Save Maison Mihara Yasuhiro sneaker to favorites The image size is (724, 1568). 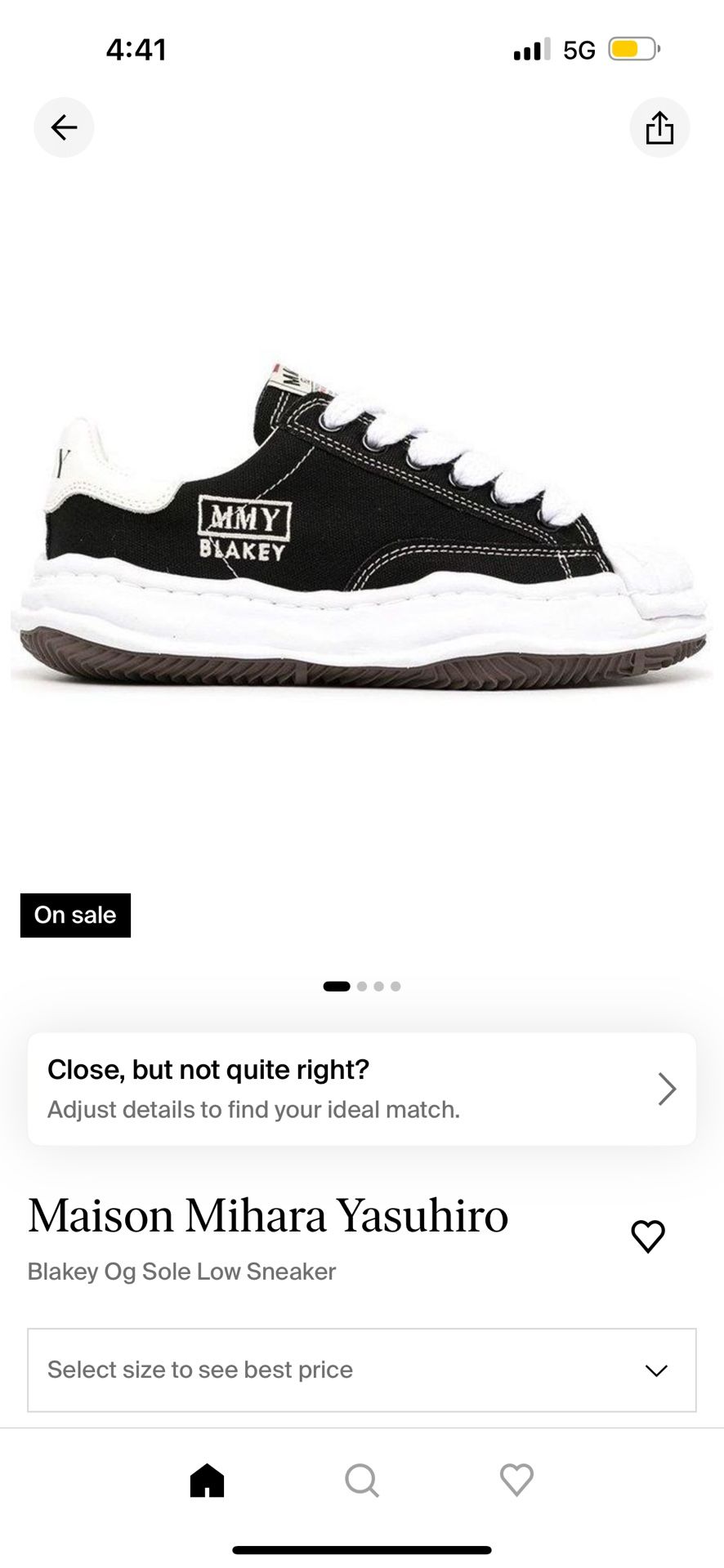[x=648, y=1236]
